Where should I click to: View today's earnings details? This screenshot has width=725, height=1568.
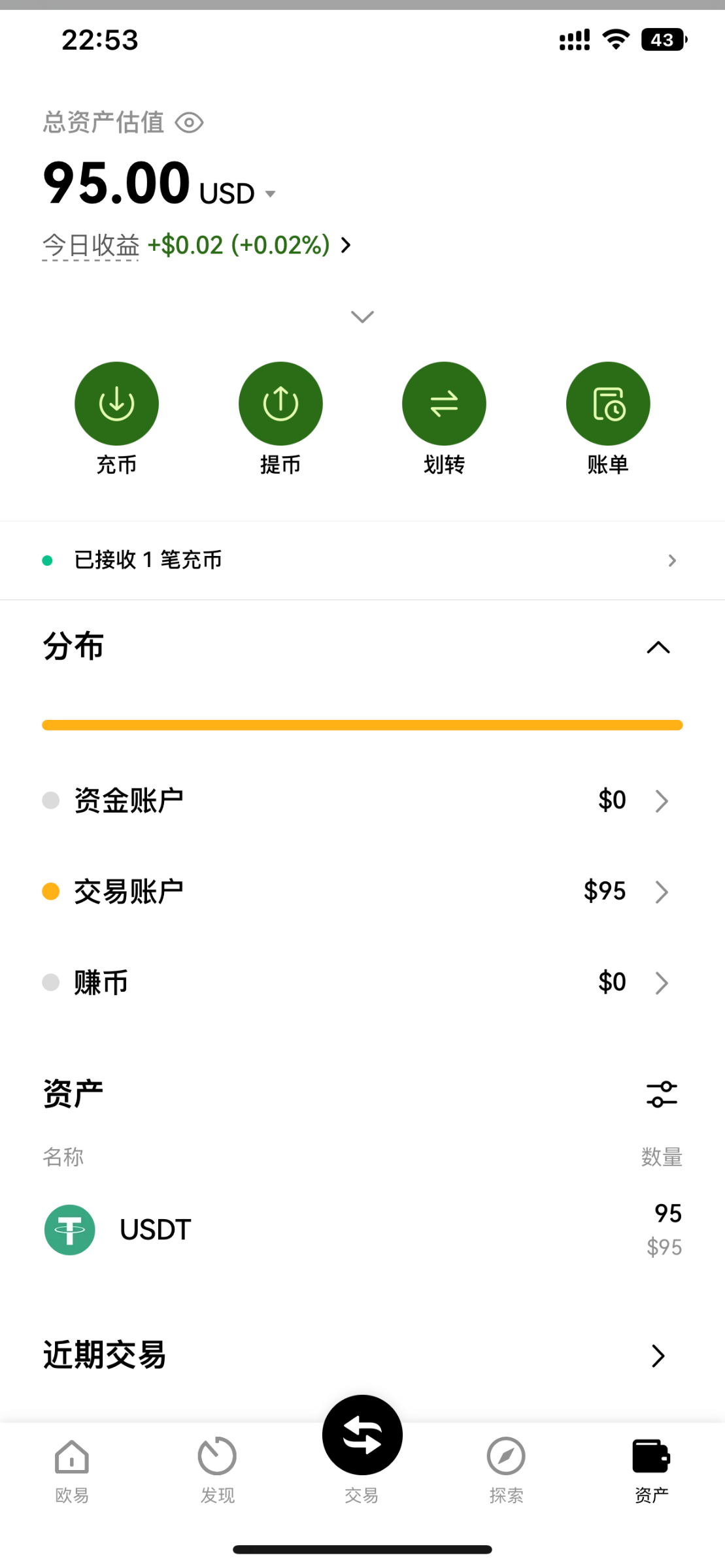tap(346, 245)
